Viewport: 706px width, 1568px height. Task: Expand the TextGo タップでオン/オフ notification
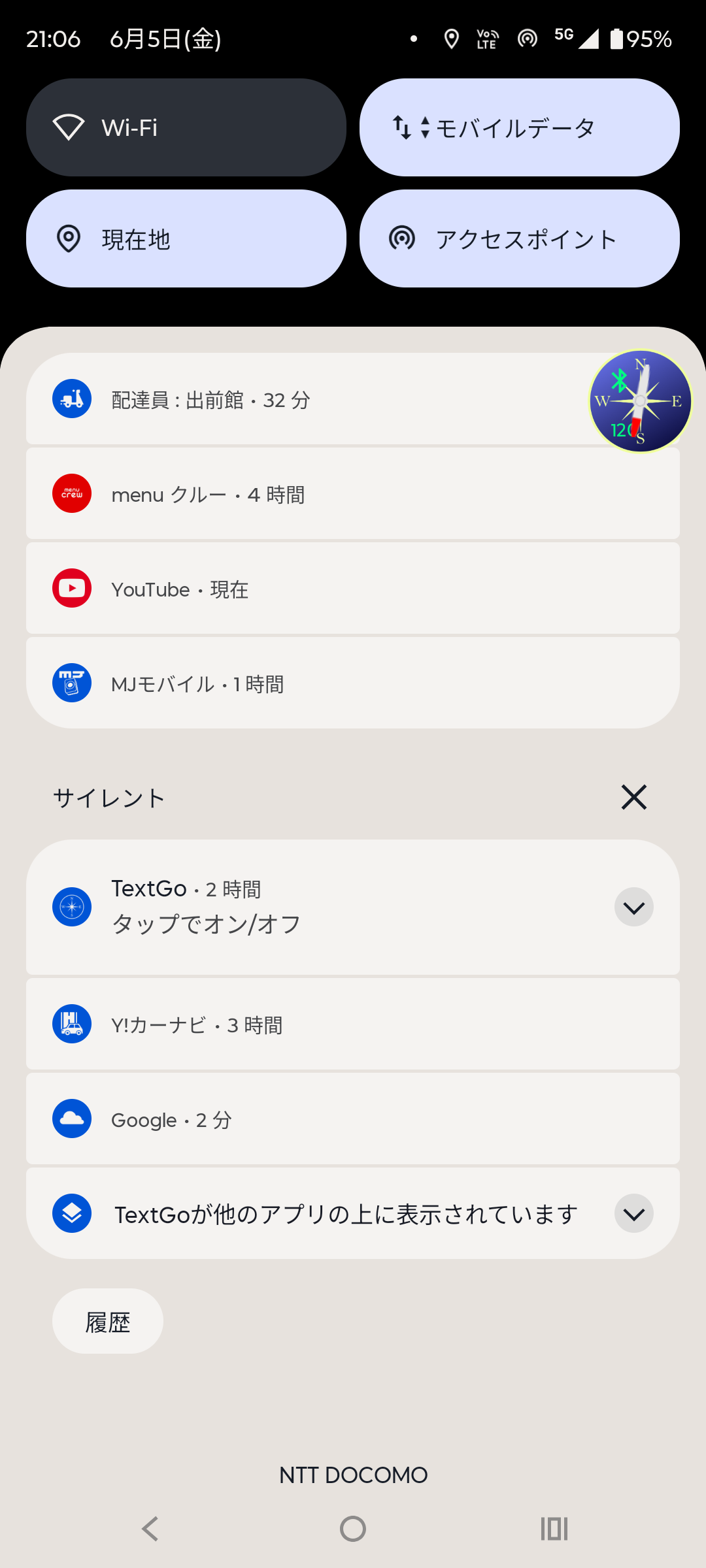tap(633, 907)
